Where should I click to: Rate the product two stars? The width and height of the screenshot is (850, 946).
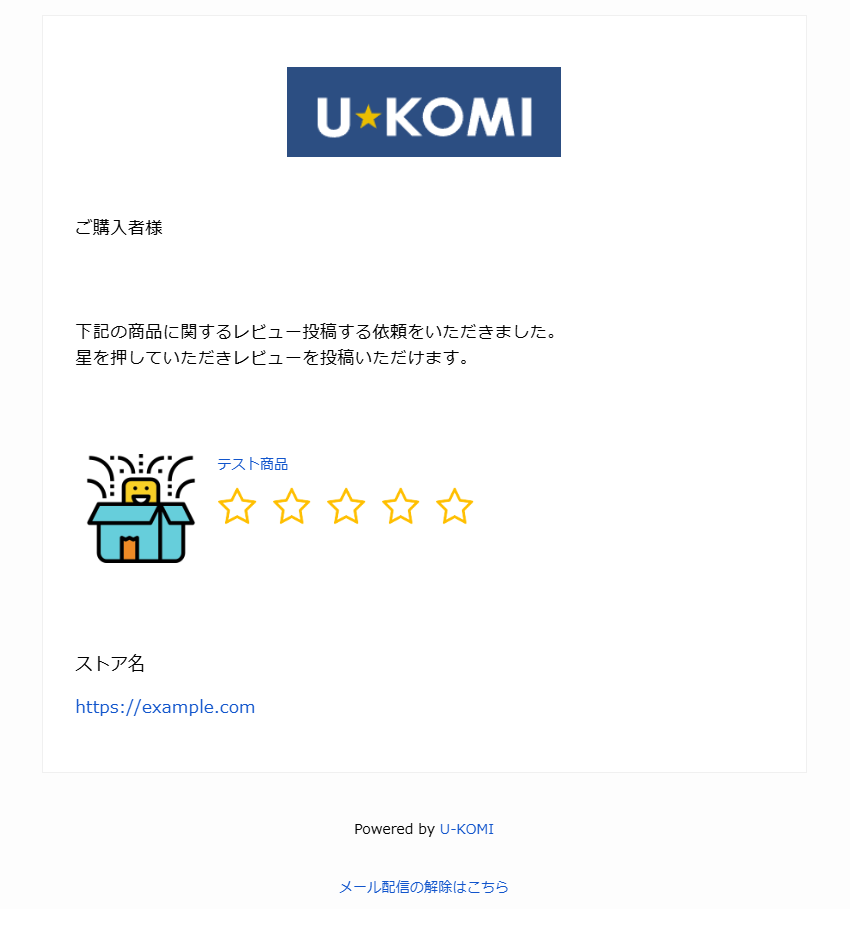point(292,507)
